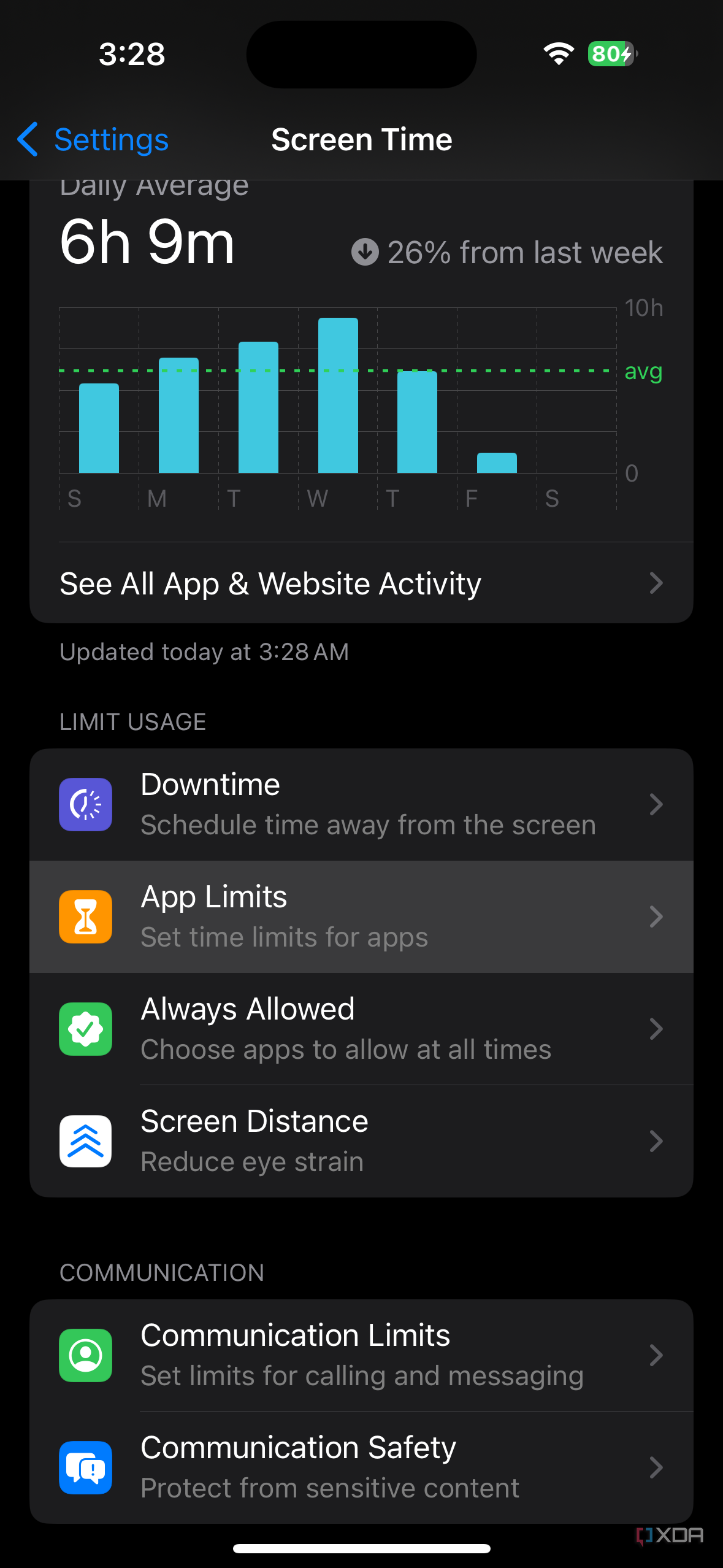Tap the orange App Limits hourglass icon

pos(85,916)
